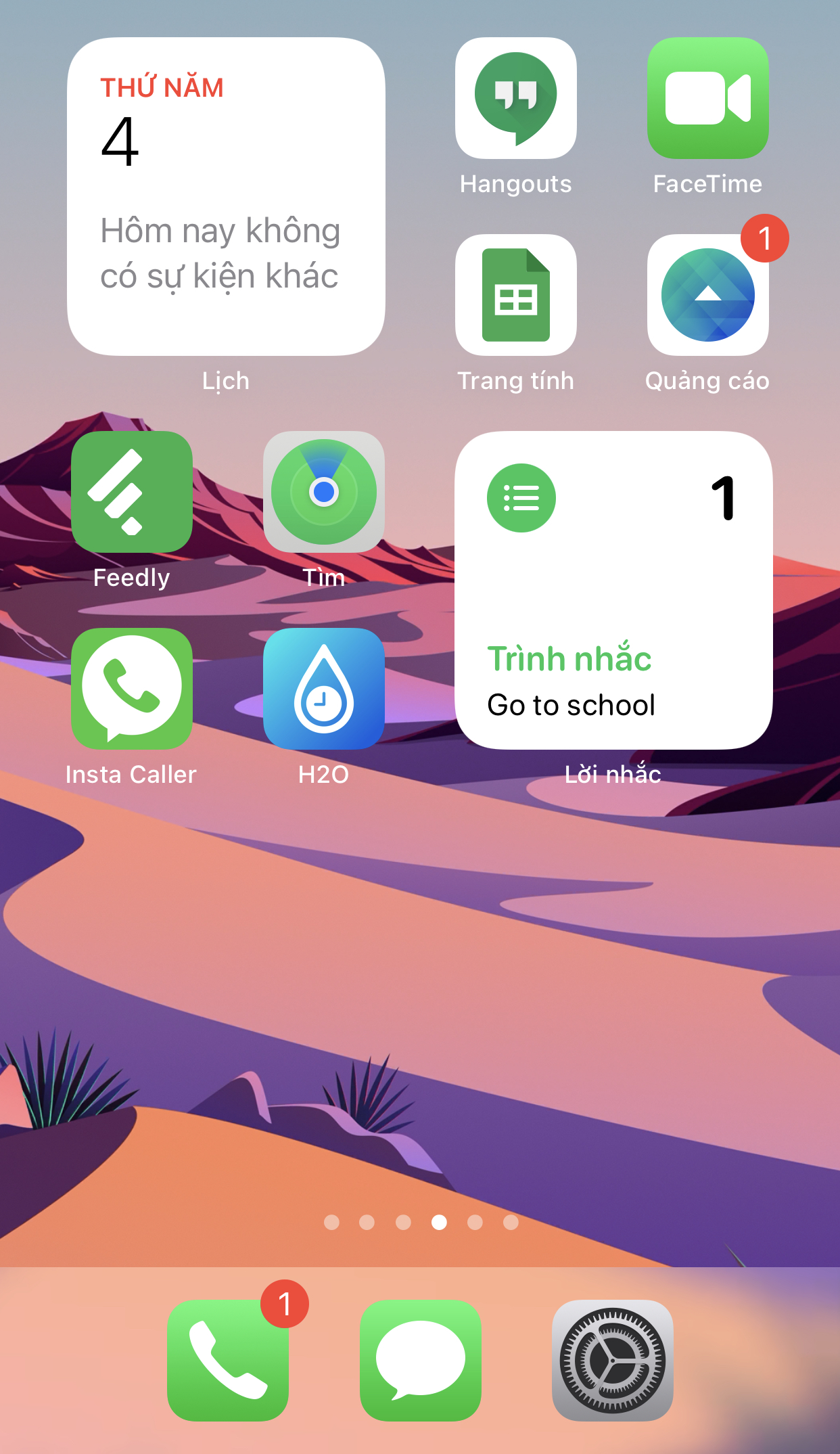
Task: Open Trang tính (Sheets) app
Action: point(515,295)
